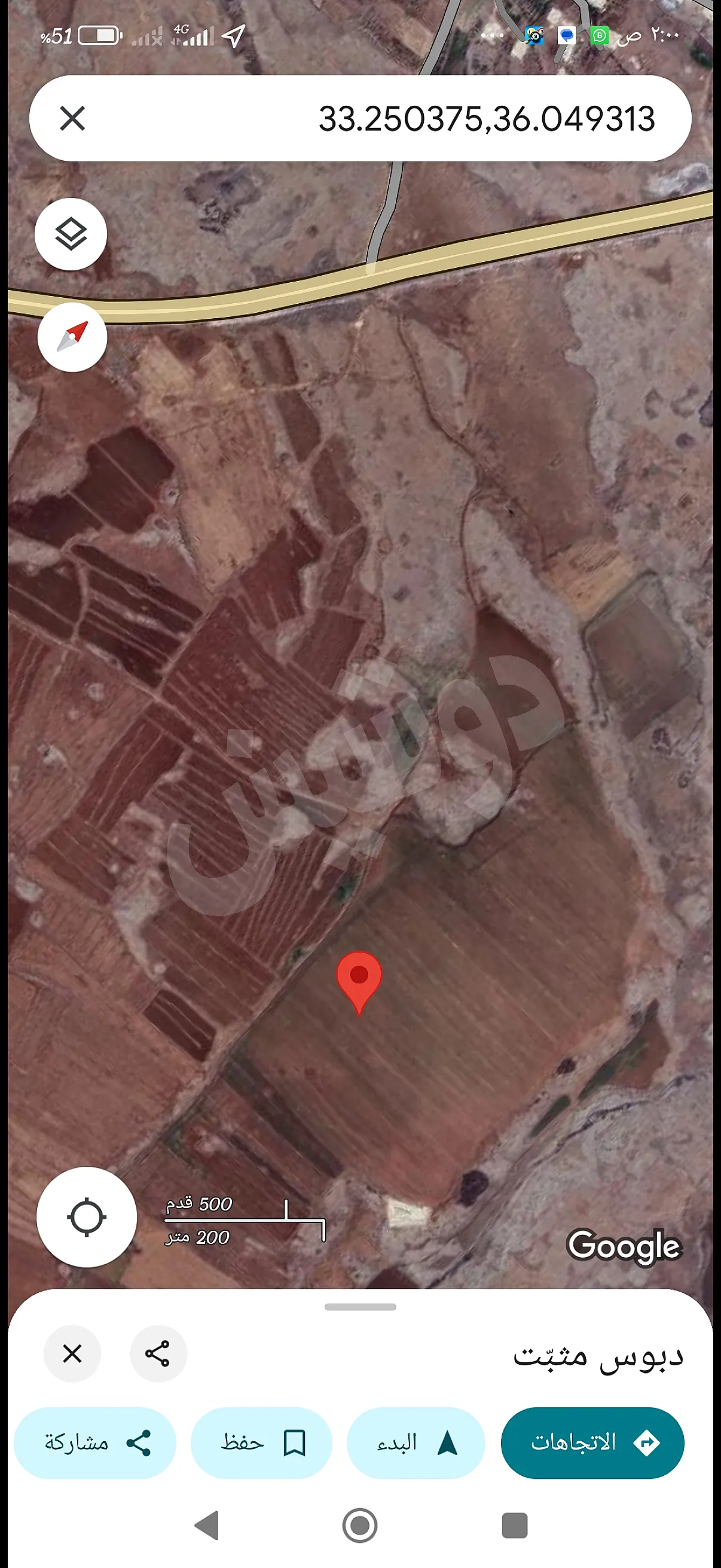Tap the compass to reorient the map north

click(71, 337)
